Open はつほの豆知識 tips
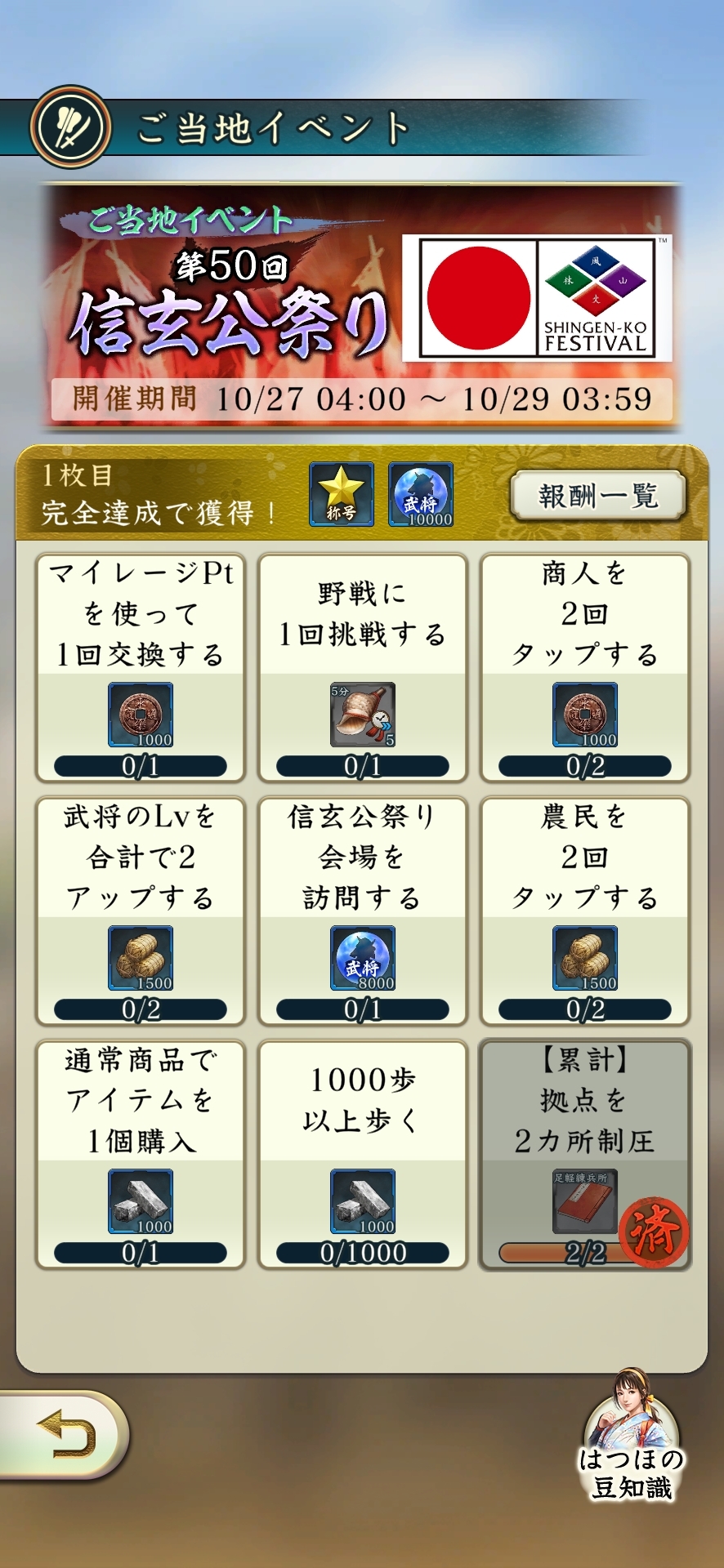 coord(631,1438)
